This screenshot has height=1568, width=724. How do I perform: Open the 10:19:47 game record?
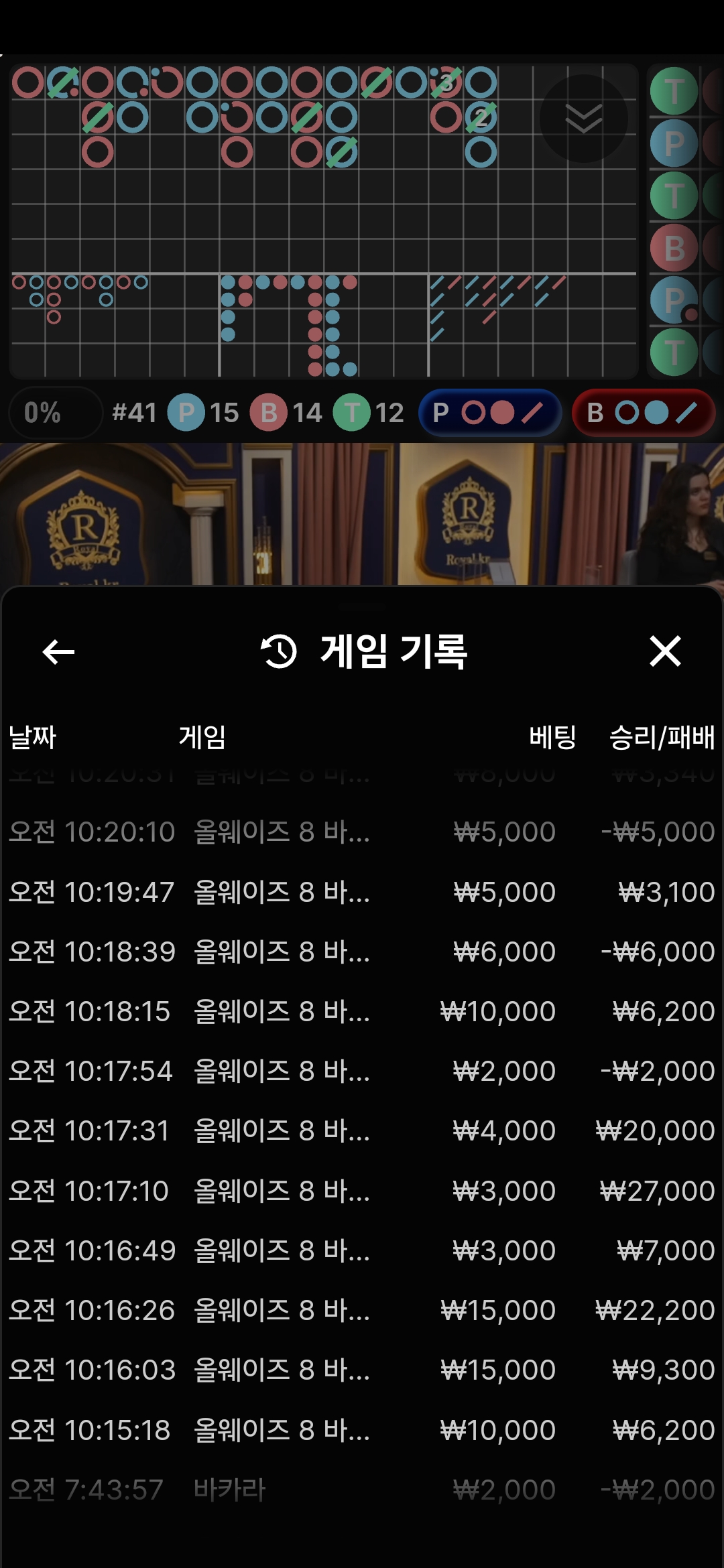[x=362, y=892]
